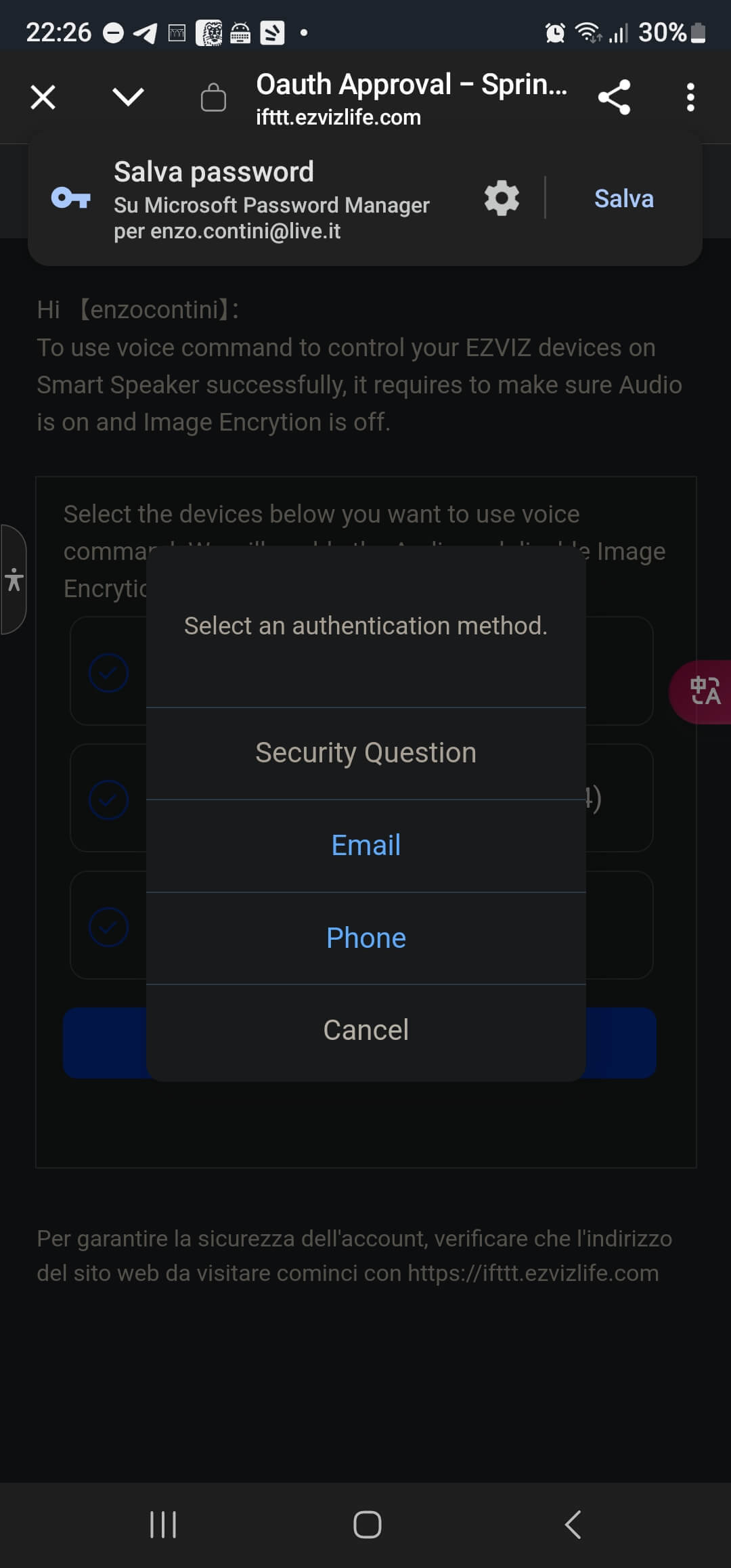Choose Security Question authentication
Screen dimensions: 731x1568
tap(365, 753)
